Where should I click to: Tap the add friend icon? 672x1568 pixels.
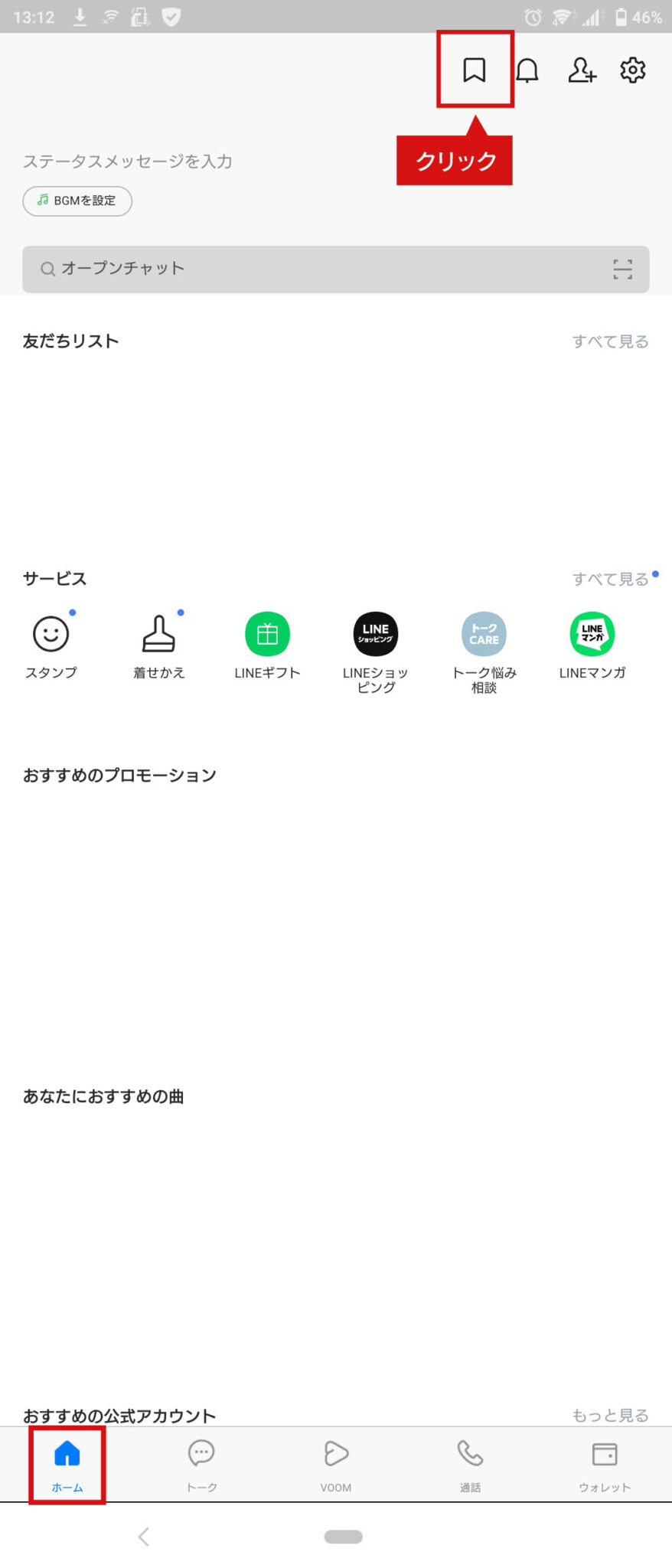(581, 70)
